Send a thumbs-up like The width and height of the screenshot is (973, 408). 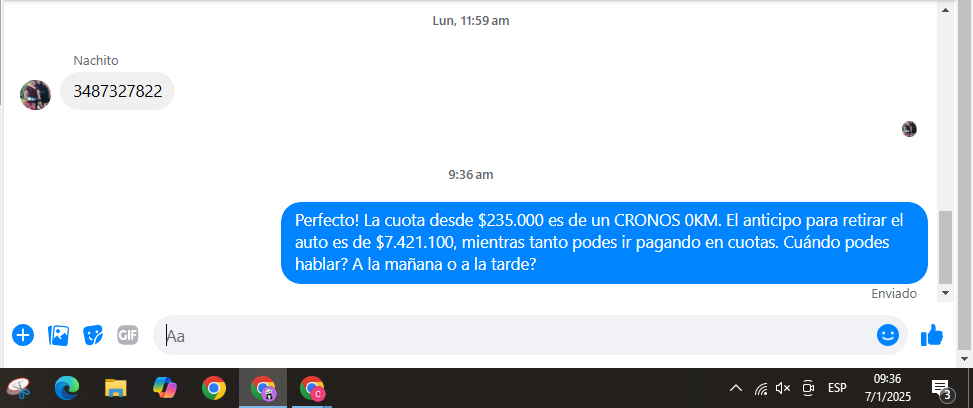[x=932, y=335]
